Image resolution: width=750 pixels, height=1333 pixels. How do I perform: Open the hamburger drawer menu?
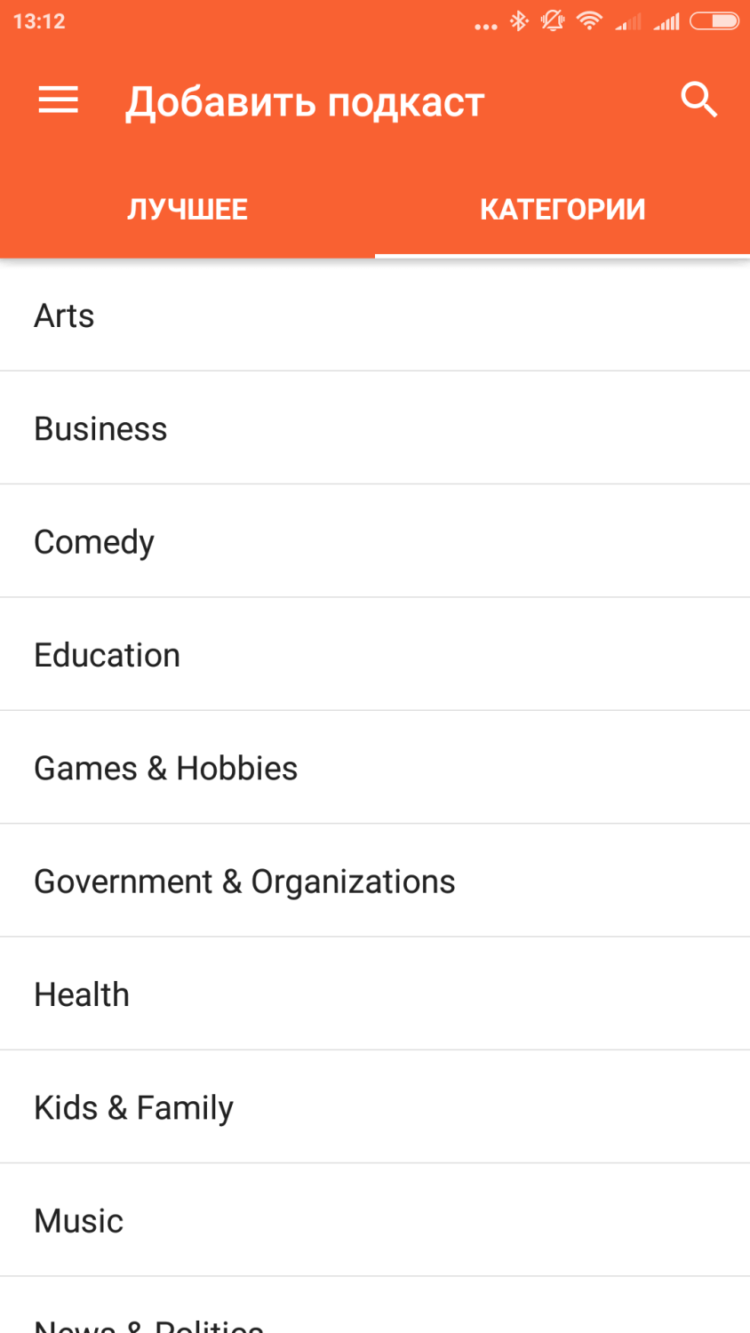pos(58,100)
